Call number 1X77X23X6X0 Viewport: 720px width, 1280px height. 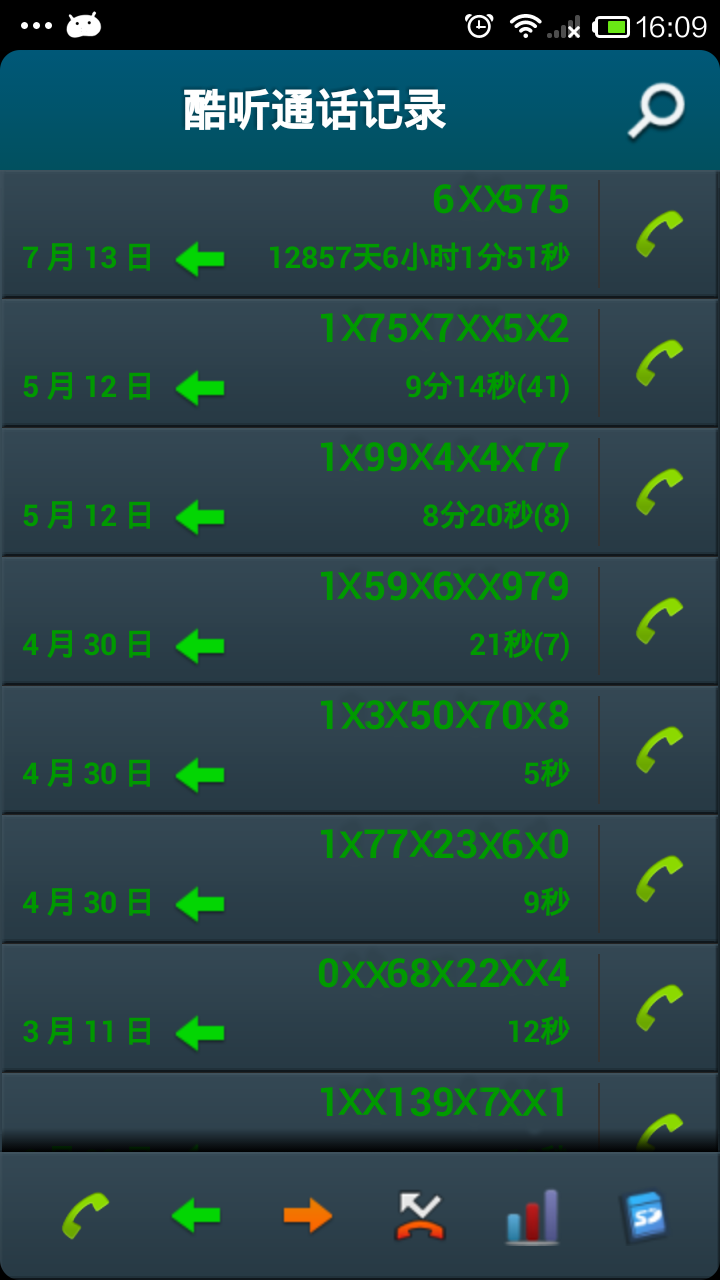coord(659,879)
